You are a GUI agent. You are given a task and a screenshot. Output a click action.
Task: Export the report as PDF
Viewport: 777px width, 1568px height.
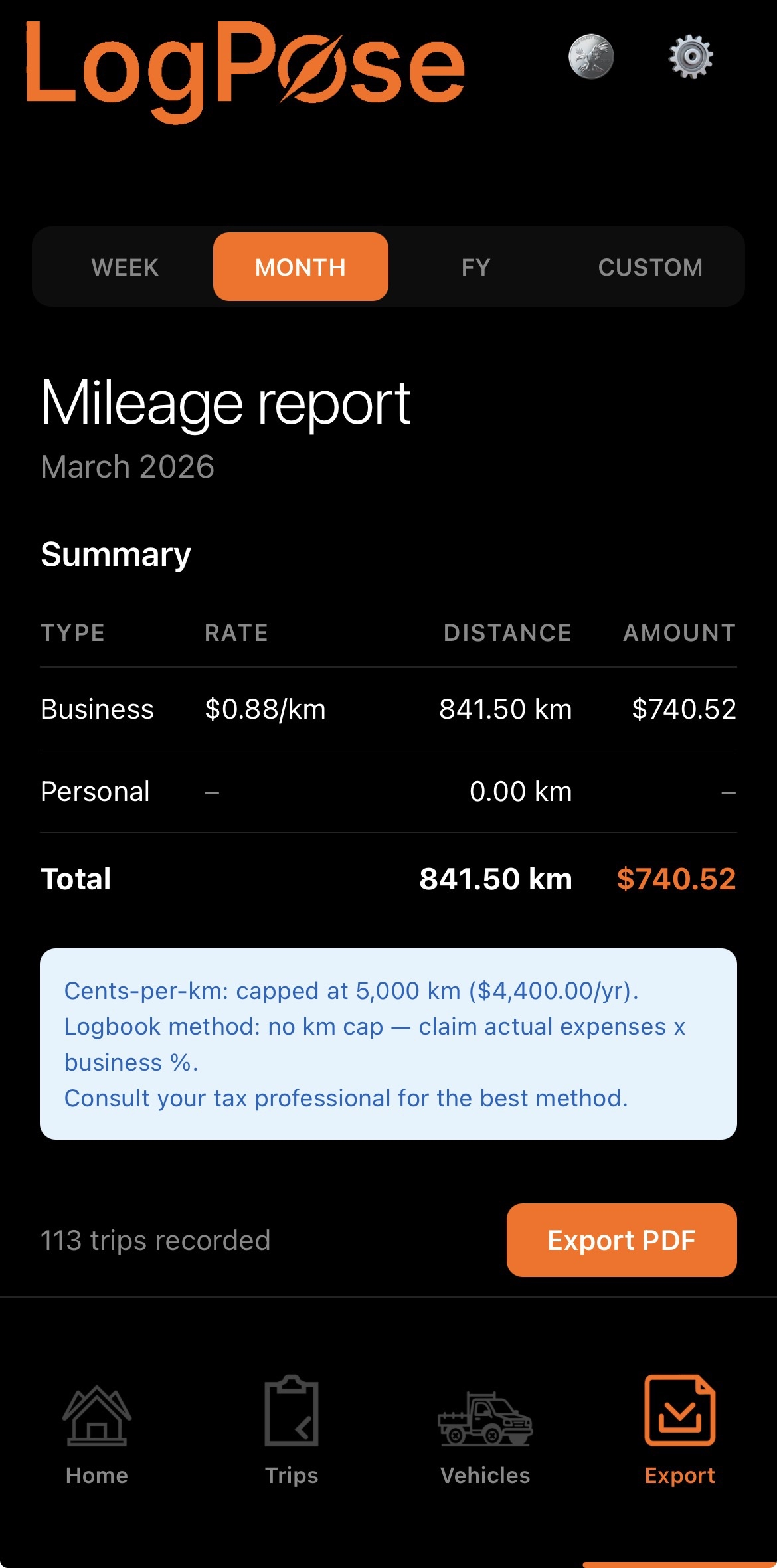pyautogui.click(x=620, y=1241)
